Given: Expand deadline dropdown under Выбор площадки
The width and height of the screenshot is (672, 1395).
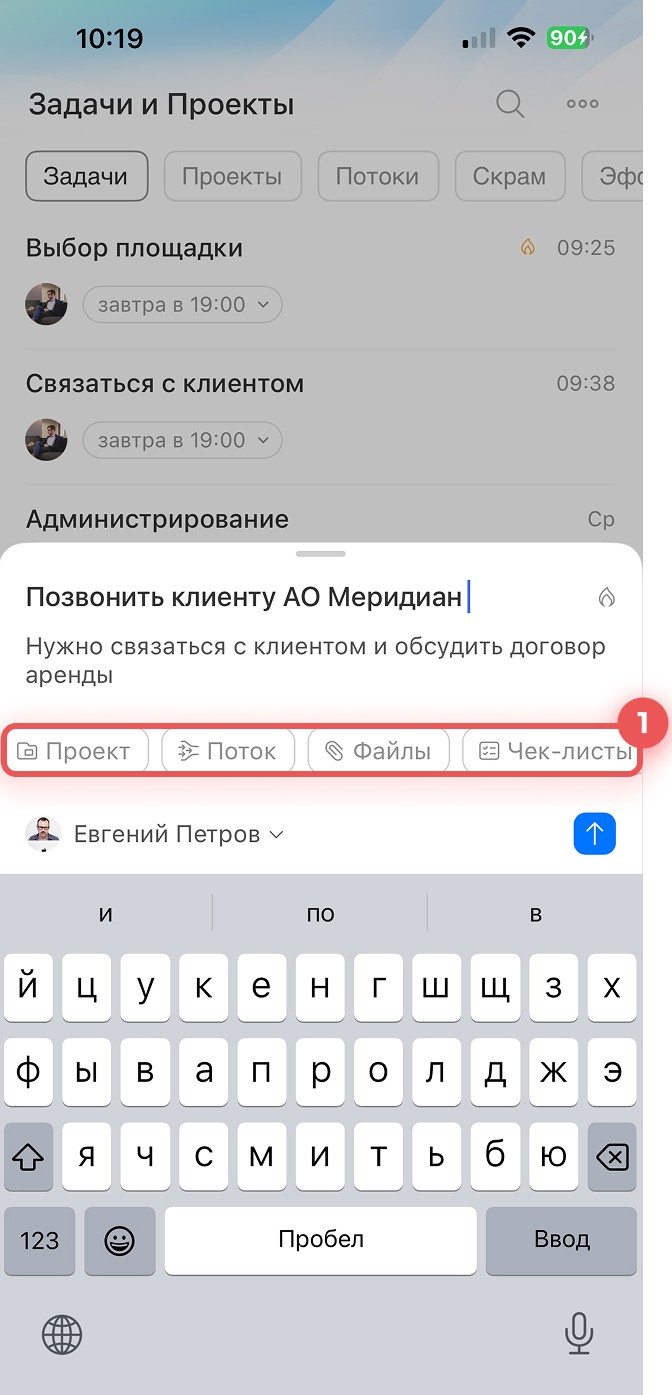Looking at the screenshot, I should (x=182, y=305).
